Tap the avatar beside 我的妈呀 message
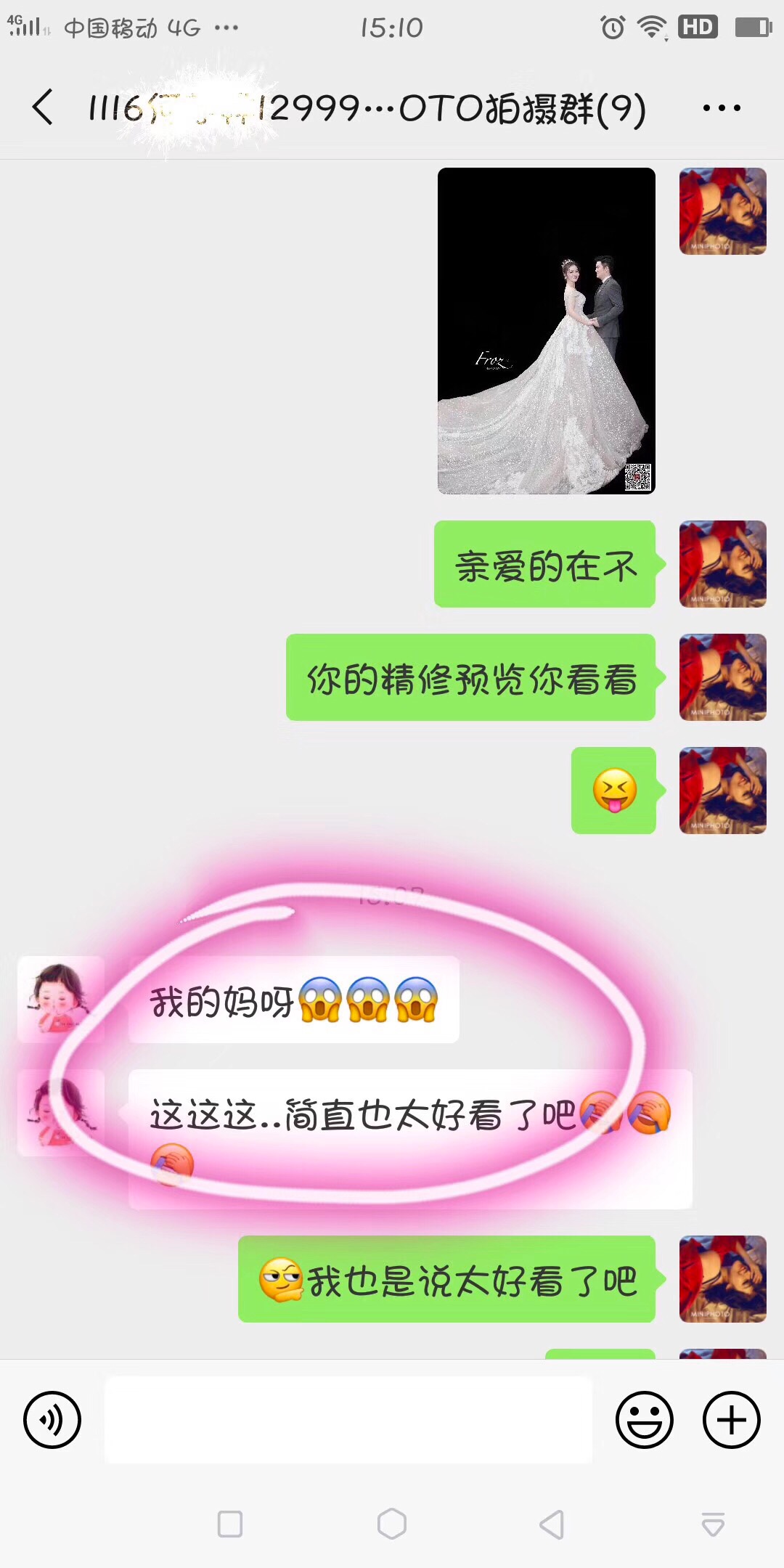Viewport: 784px width, 1568px height. [x=61, y=1000]
